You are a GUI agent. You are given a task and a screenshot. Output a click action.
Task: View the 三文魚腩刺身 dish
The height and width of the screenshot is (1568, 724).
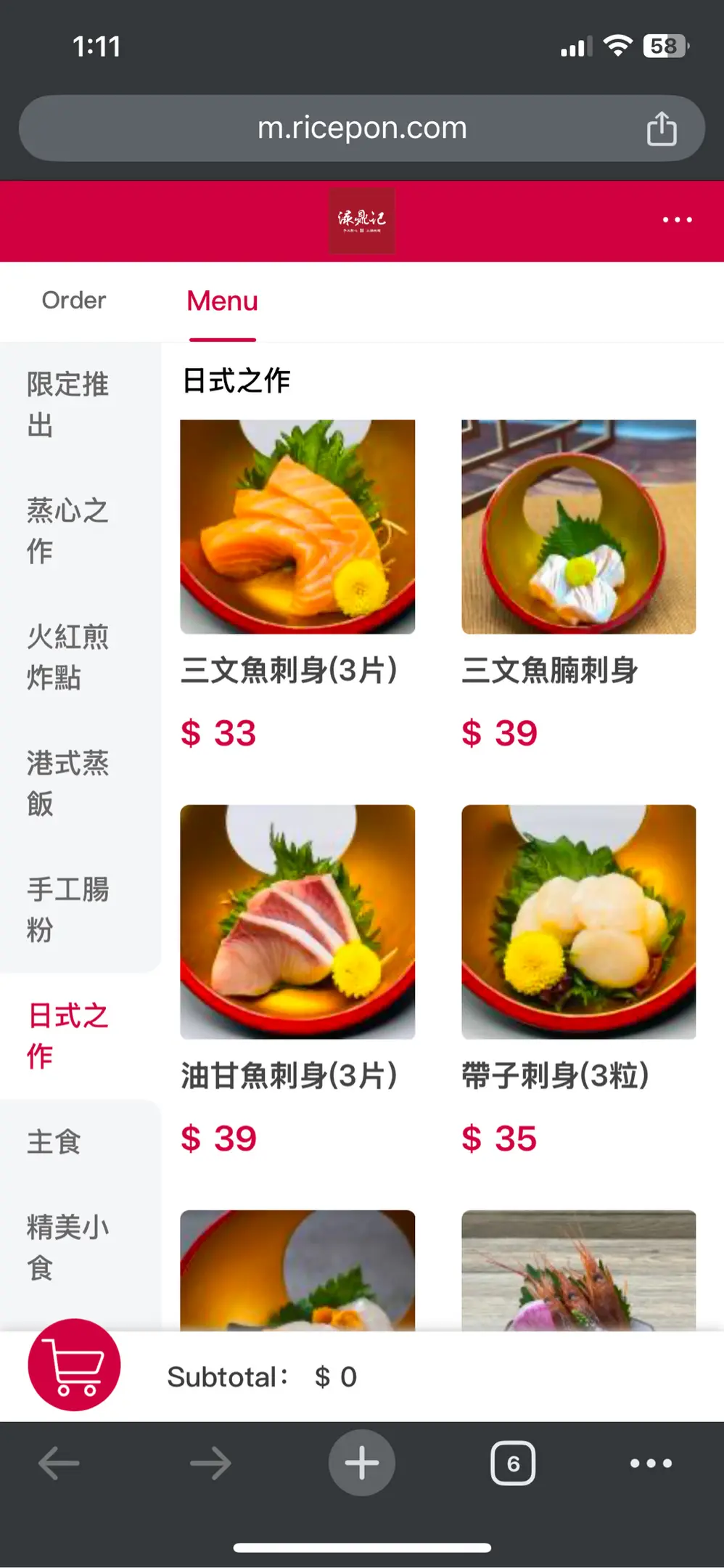click(x=578, y=527)
